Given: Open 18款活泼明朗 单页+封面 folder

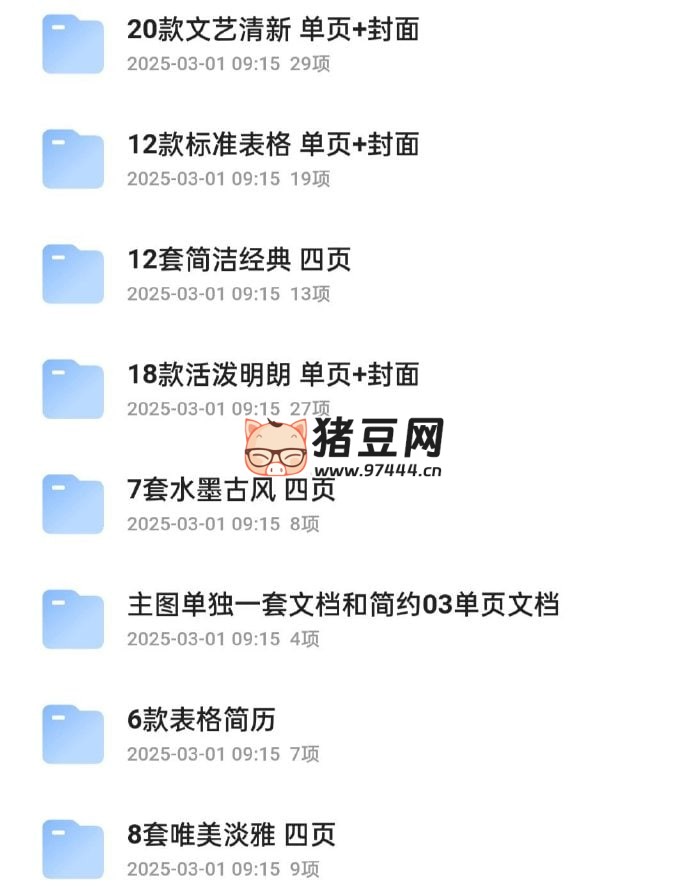Looking at the screenshot, I should coord(272,375).
